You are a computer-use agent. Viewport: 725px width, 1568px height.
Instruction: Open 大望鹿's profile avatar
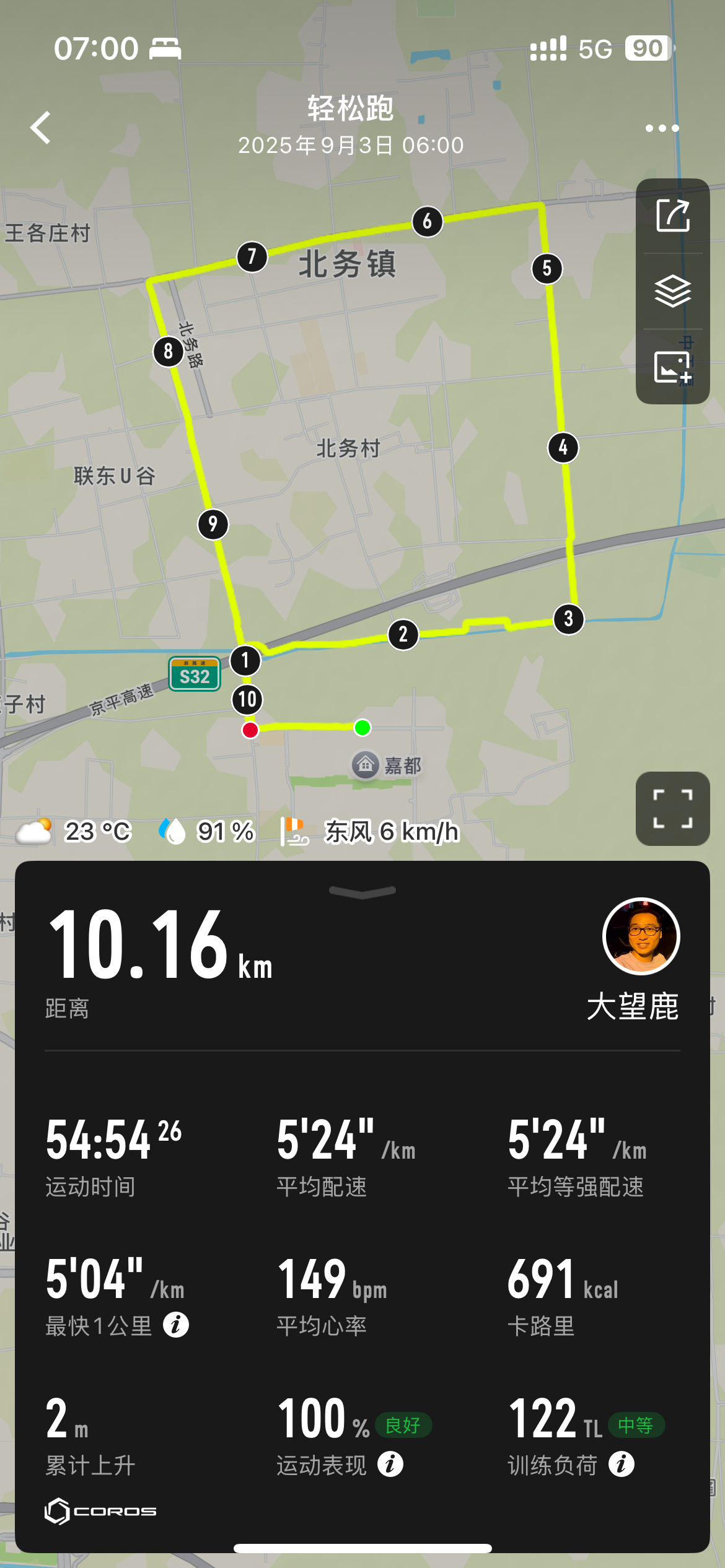[641, 936]
